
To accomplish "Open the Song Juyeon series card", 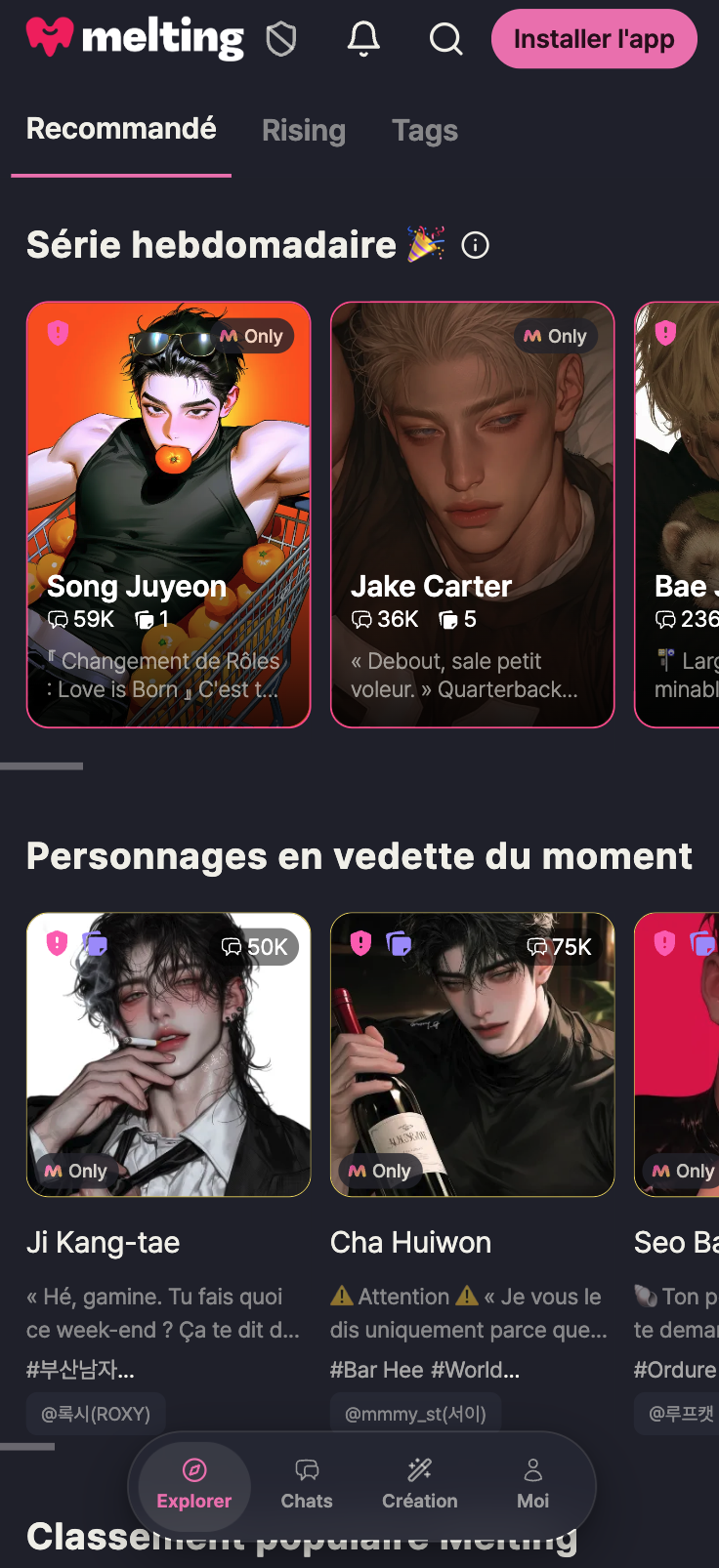I will click(x=169, y=515).
